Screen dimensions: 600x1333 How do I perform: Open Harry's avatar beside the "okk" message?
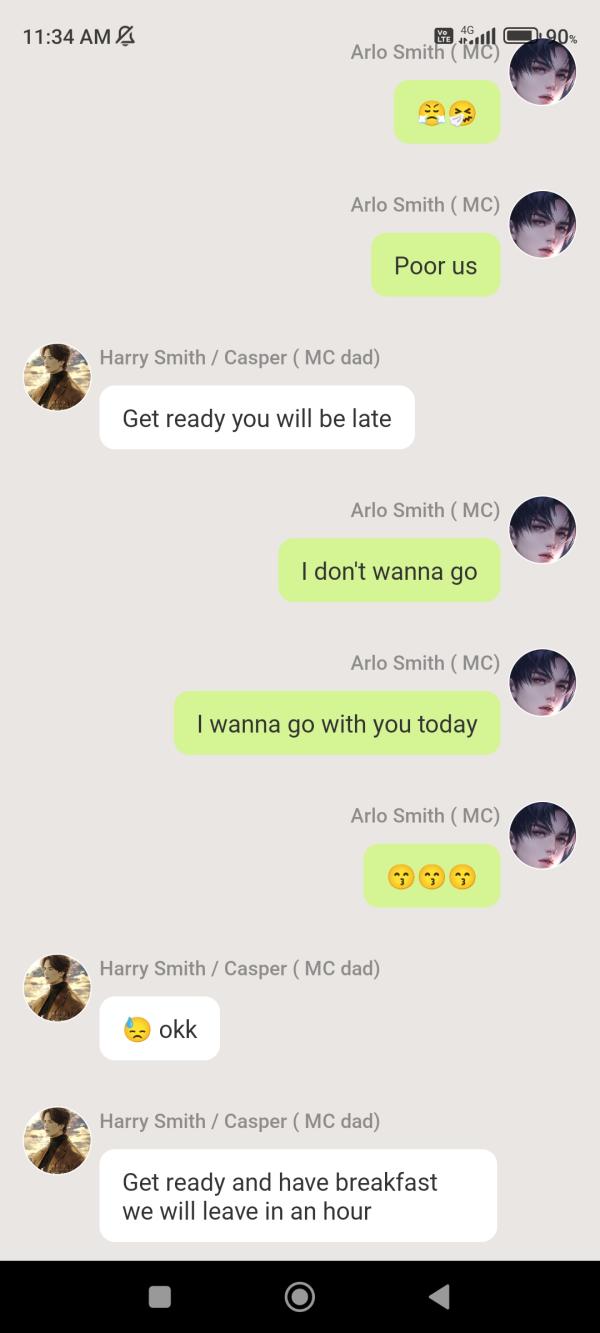pyautogui.click(x=57, y=988)
